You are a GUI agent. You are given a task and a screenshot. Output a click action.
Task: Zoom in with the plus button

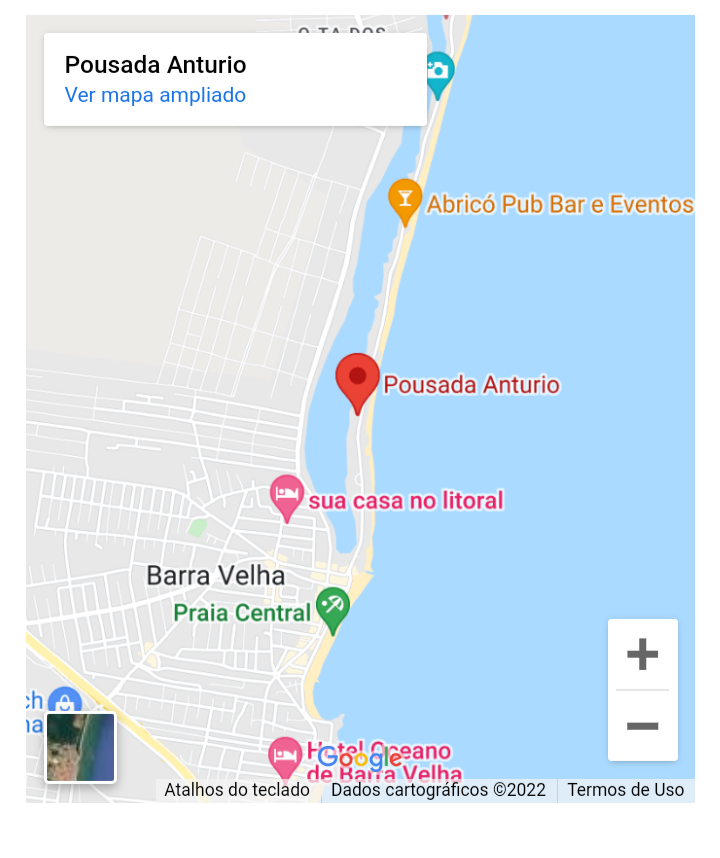642,655
